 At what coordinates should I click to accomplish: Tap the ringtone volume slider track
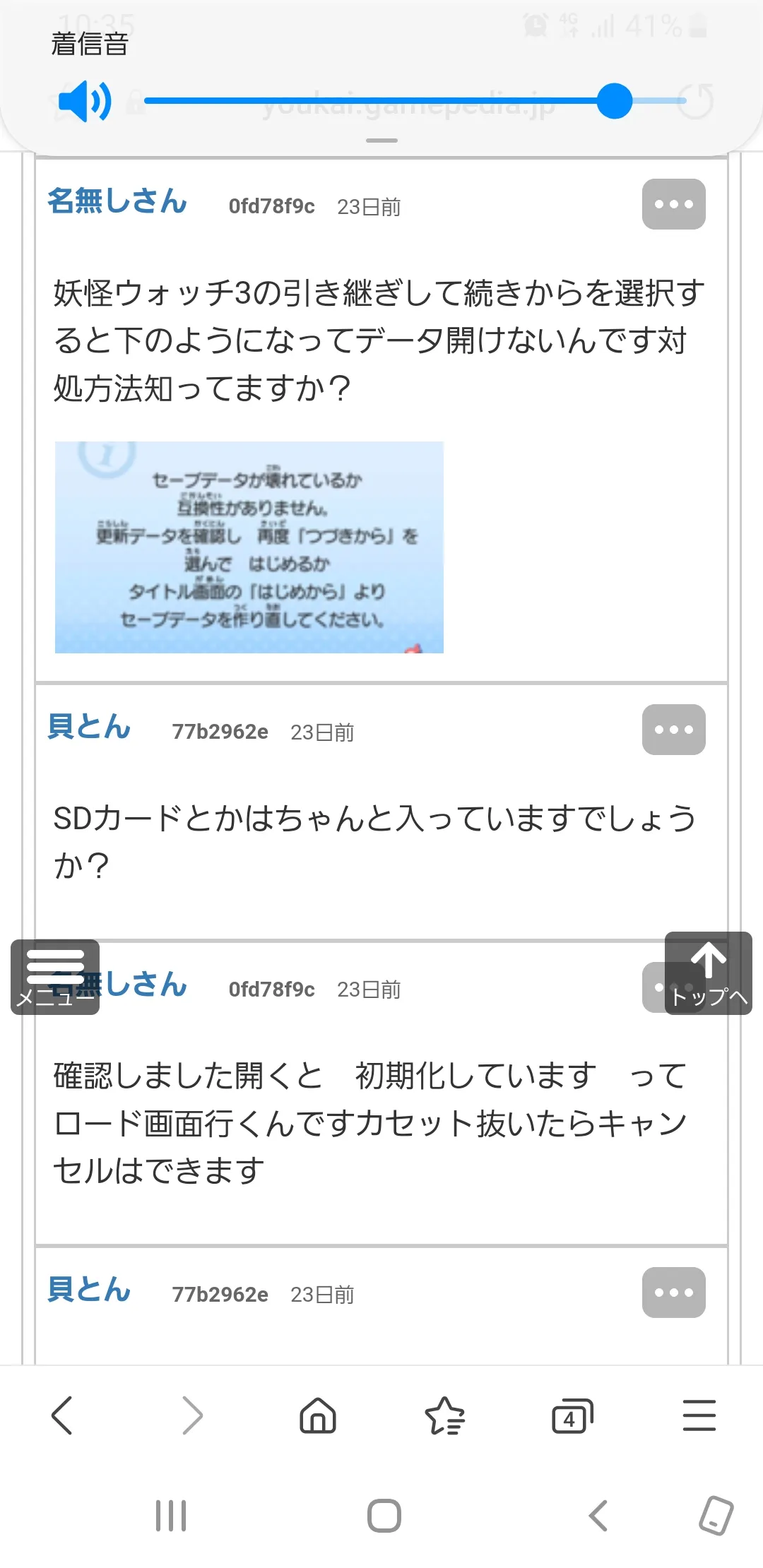tap(415, 101)
